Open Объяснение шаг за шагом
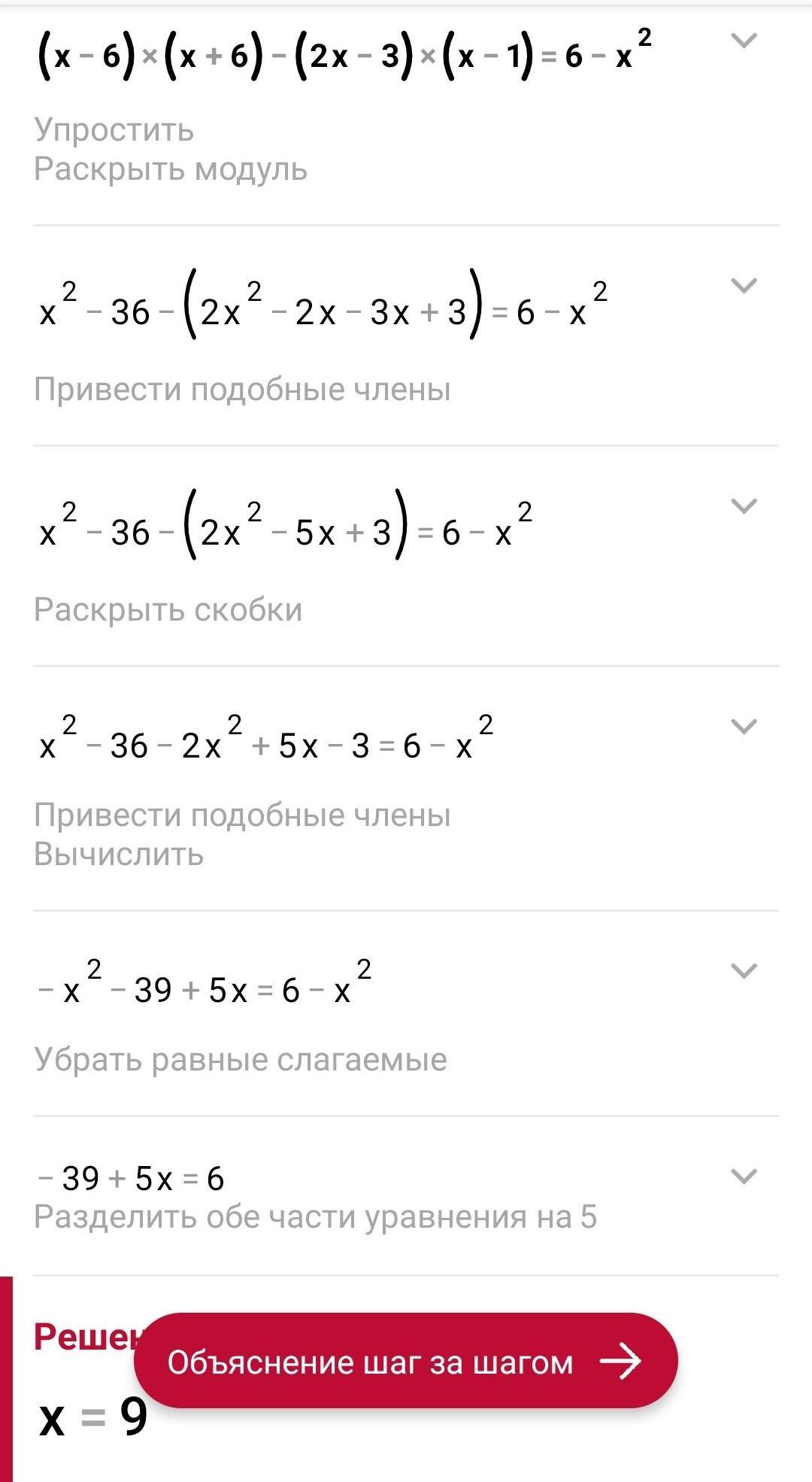Viewport: 812px width, 1482px height. (406, 1361)
